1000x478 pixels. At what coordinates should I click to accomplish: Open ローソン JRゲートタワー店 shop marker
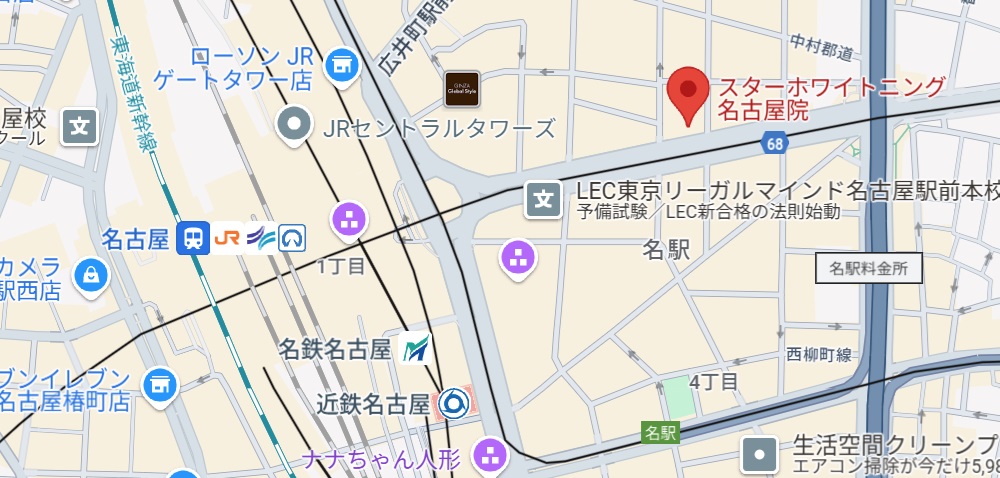[x=342, y=65]
